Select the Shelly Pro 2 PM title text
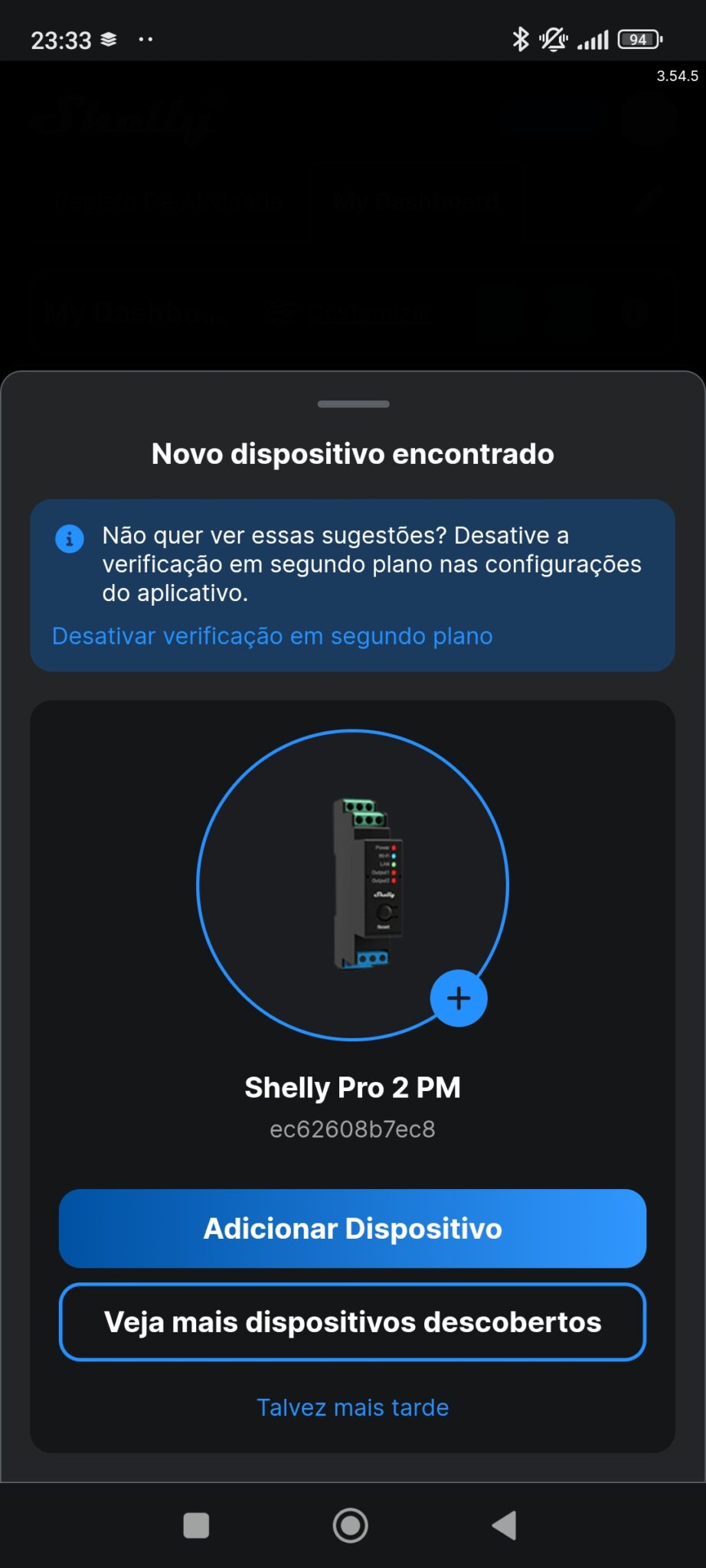Viewport: 706px width, 1568px height. (x=352, y=1086)
